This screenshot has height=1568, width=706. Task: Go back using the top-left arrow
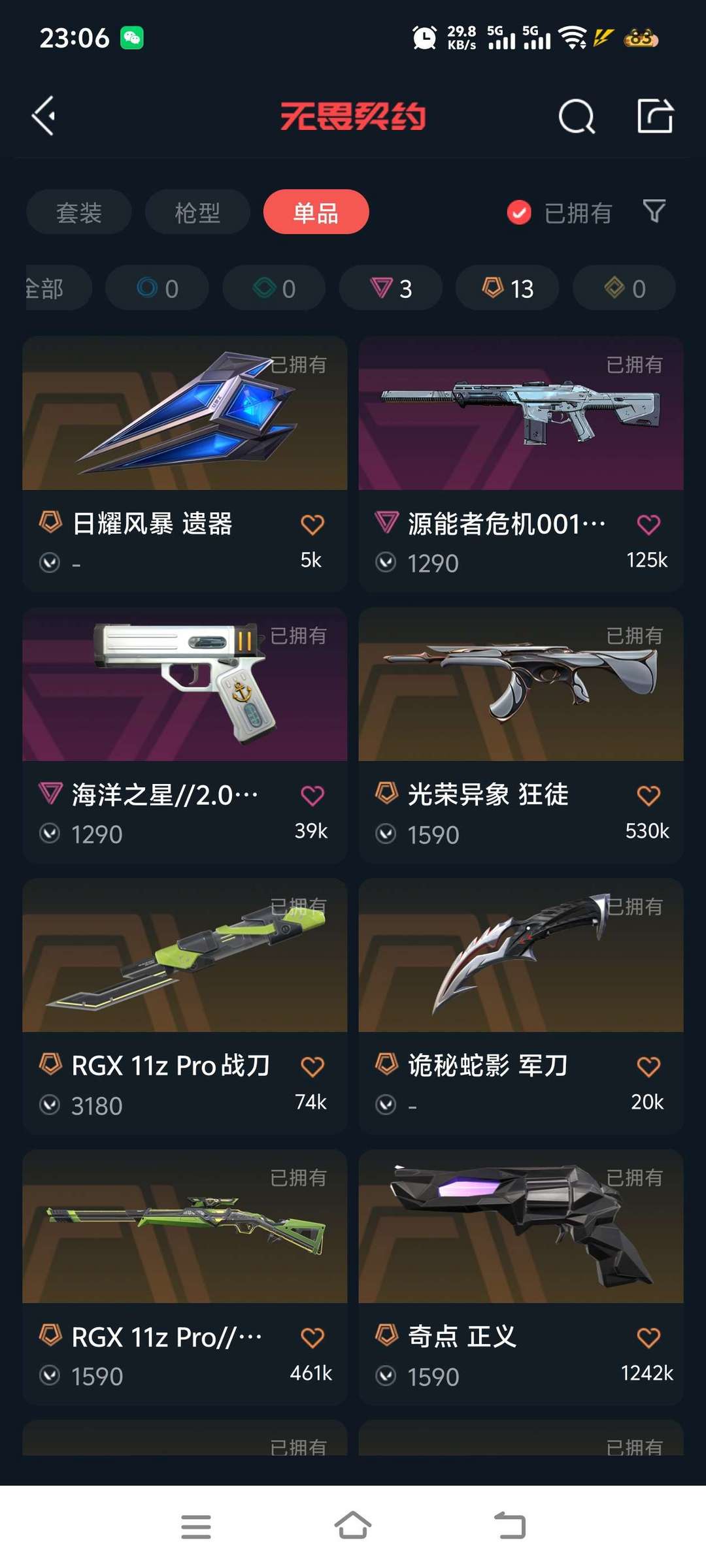tap(44, 116)
